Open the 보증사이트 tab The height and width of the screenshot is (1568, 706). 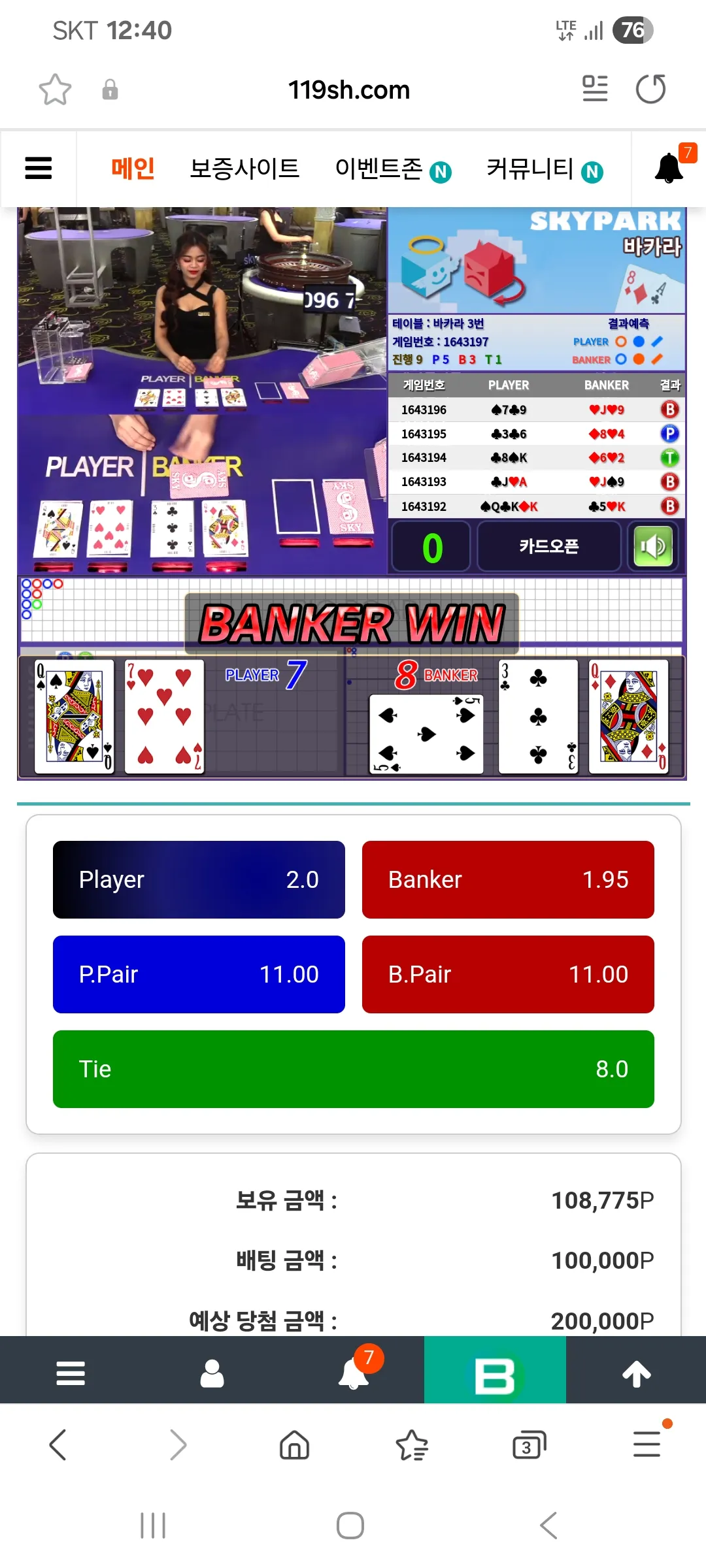[244, 169]
